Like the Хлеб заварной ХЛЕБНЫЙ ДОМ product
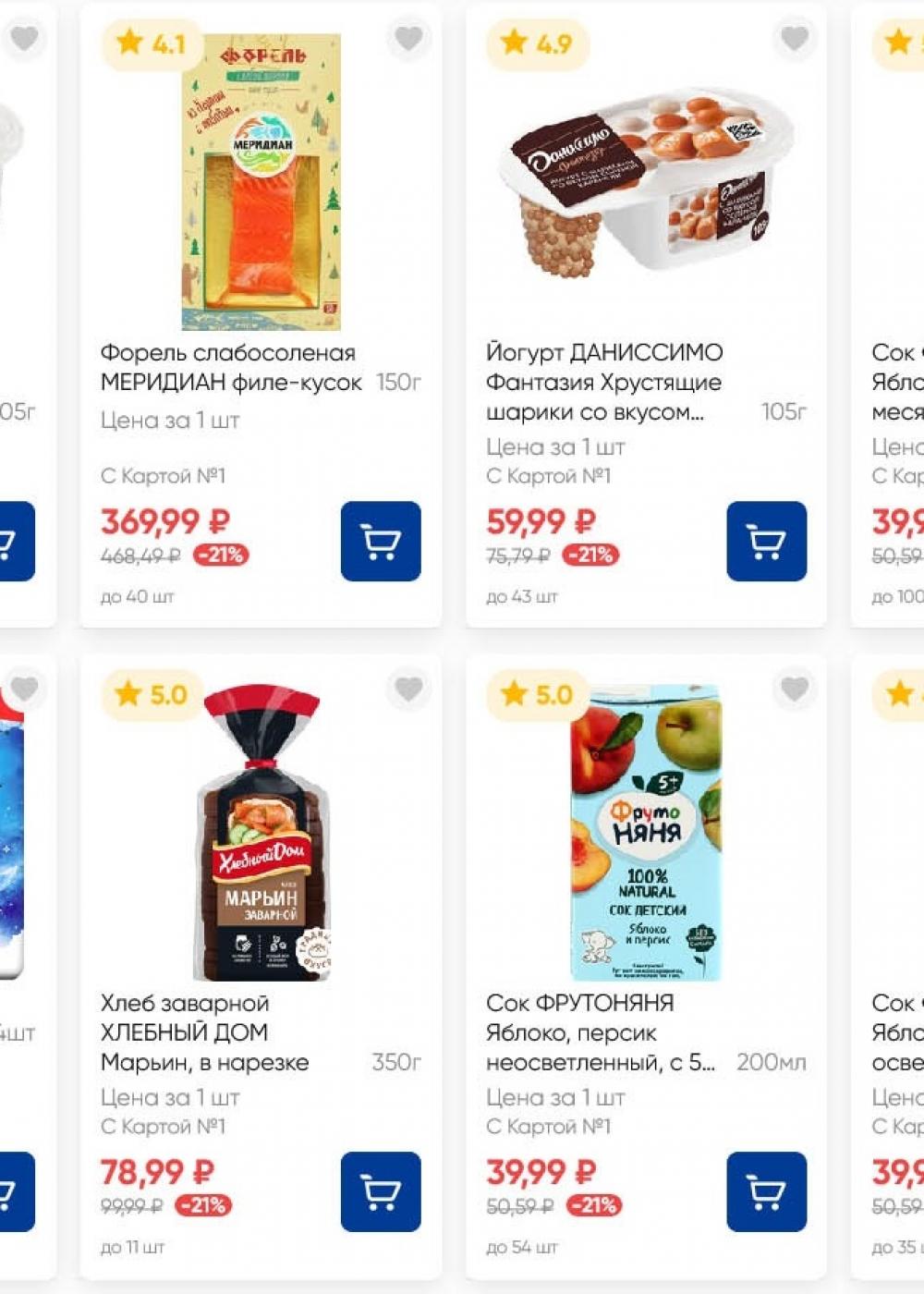Screen dimensions: 924x1294 pos(408,689)
